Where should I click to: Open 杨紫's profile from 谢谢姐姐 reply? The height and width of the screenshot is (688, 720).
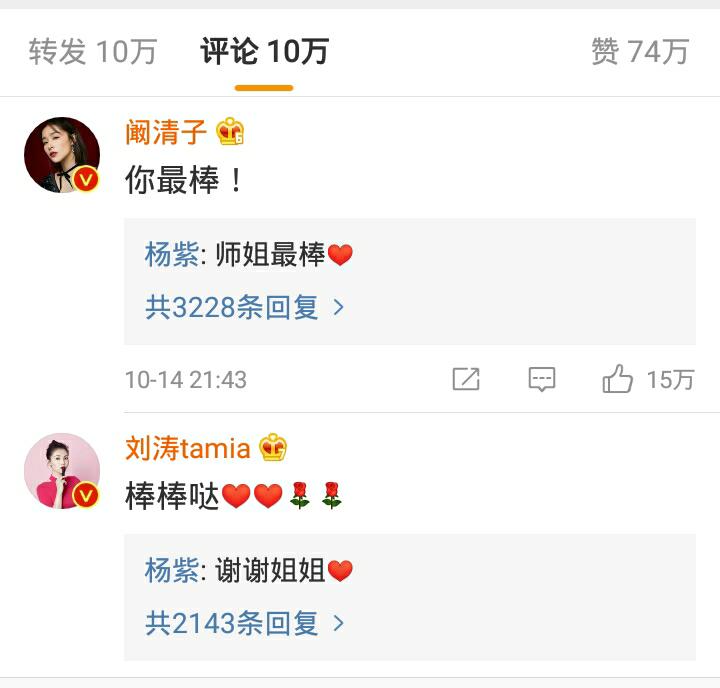coord(171,571)
